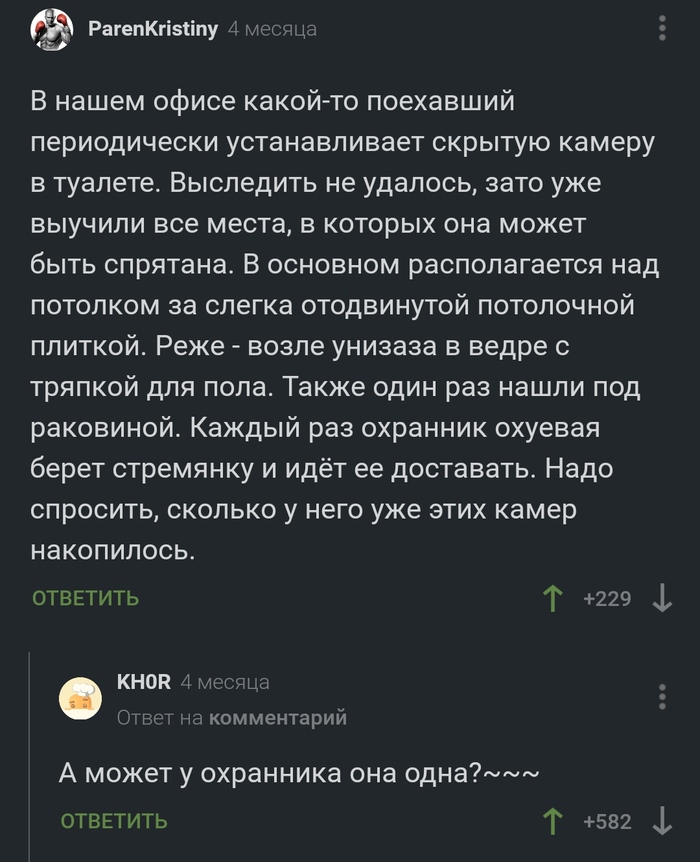The width and height of the screenshot is (700, 862).
Task: Tap ParenKristiny's avatar picture
Action: (51, 30)
